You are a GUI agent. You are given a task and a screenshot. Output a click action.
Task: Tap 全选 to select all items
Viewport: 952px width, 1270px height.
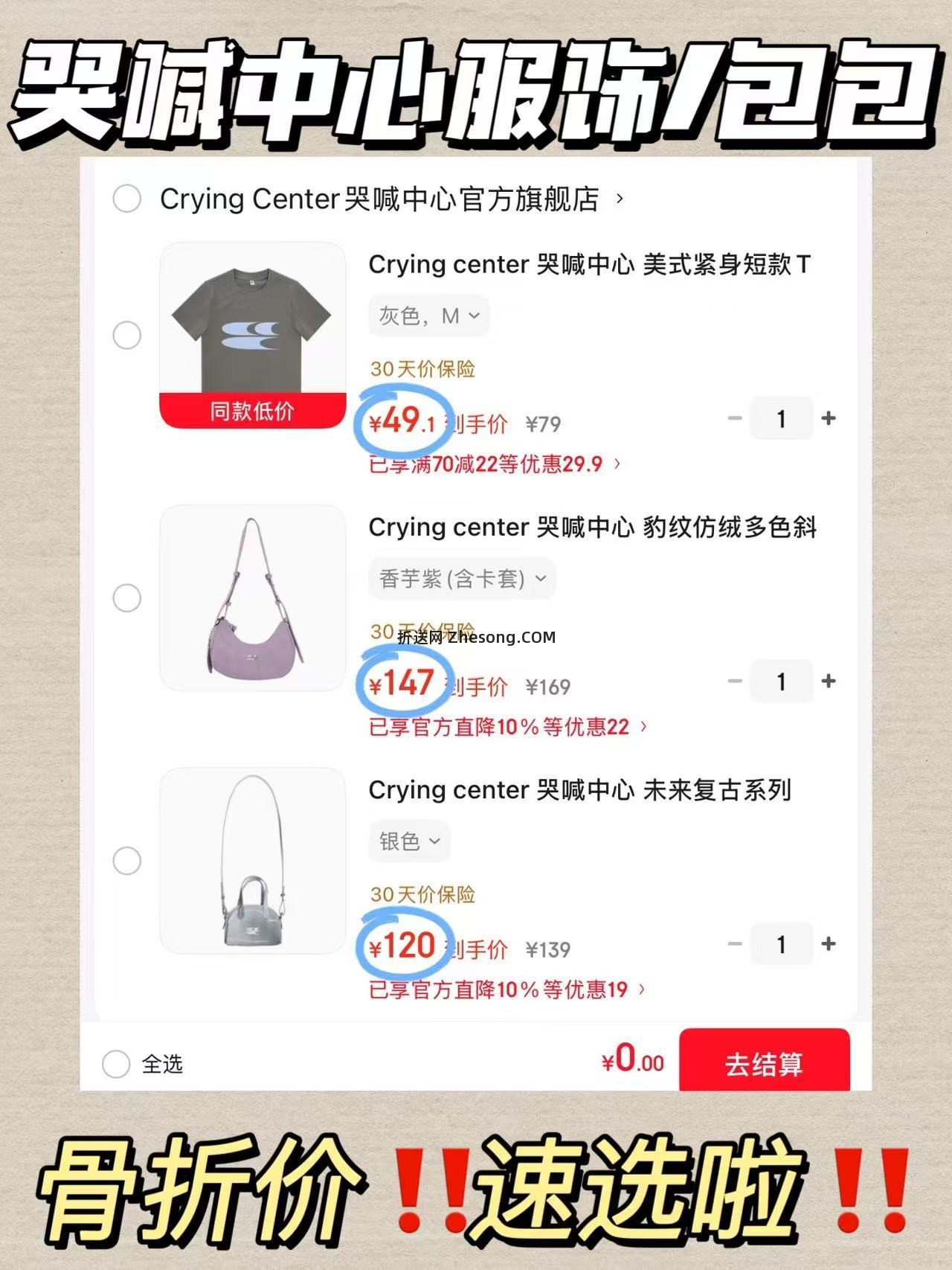[115, 1065]
